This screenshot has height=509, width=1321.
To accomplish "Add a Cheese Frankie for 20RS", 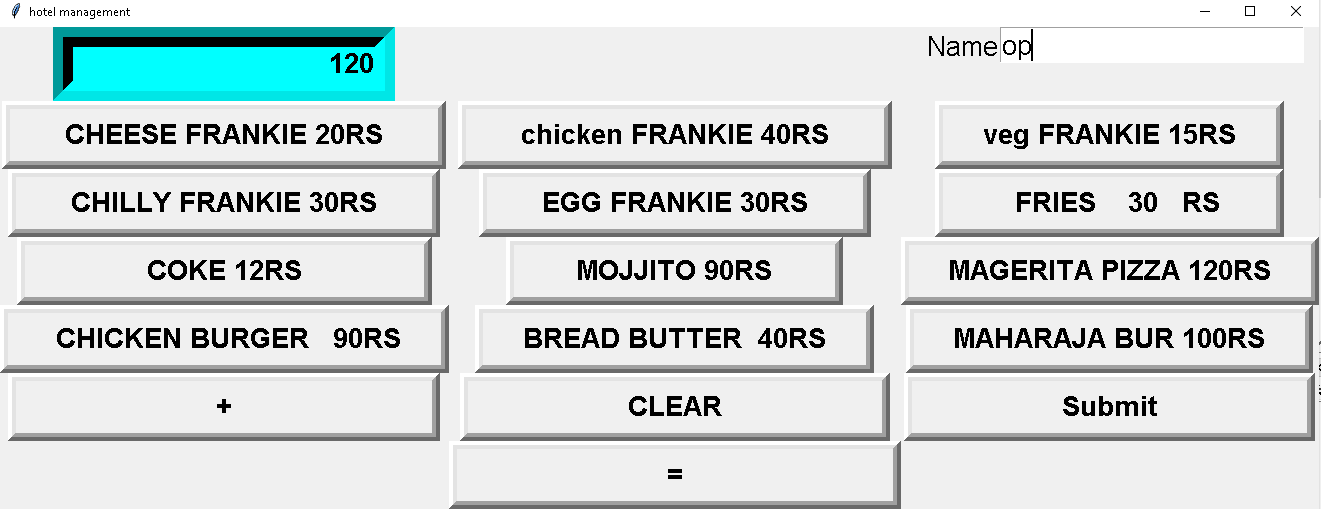I will pos(223,134).
